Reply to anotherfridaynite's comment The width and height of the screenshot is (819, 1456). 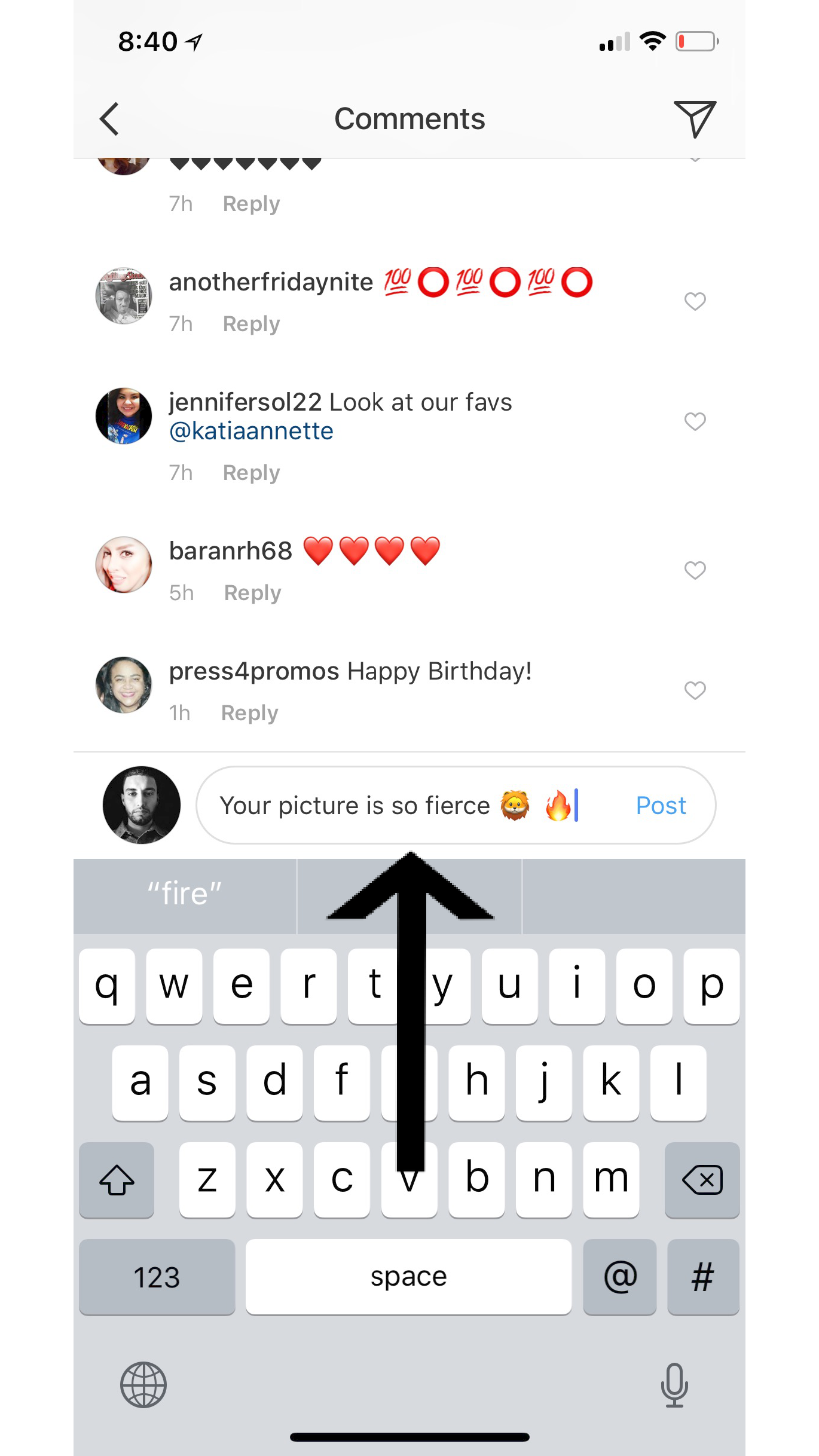click(251, 324)
